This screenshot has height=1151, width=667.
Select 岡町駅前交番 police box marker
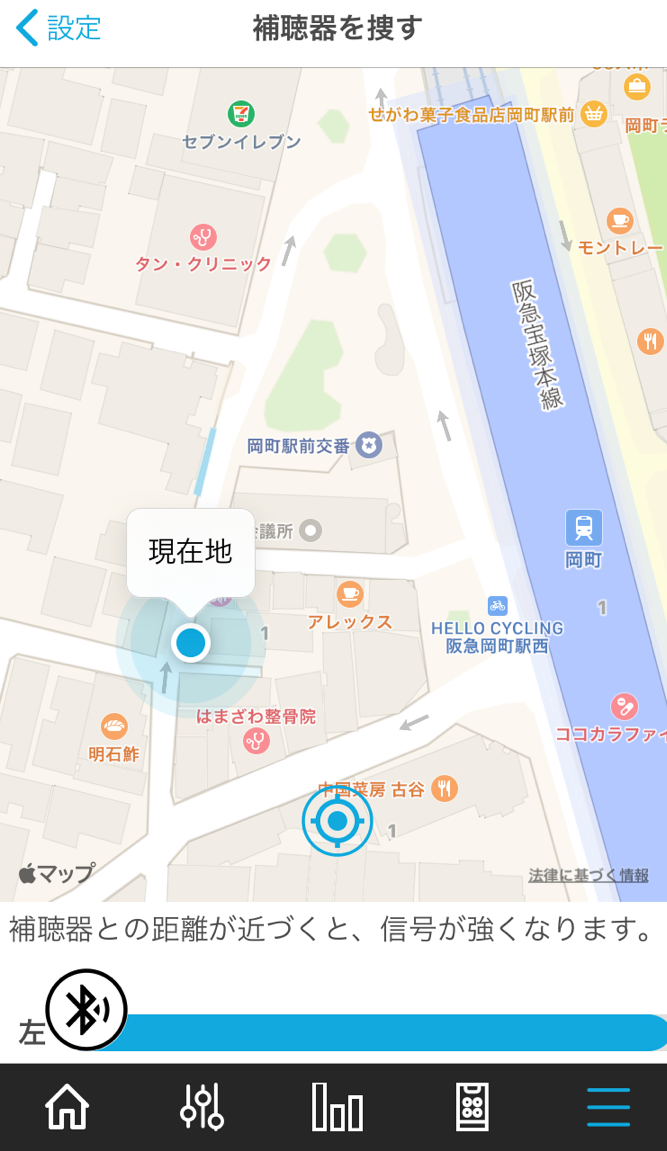tap(369, 445)
